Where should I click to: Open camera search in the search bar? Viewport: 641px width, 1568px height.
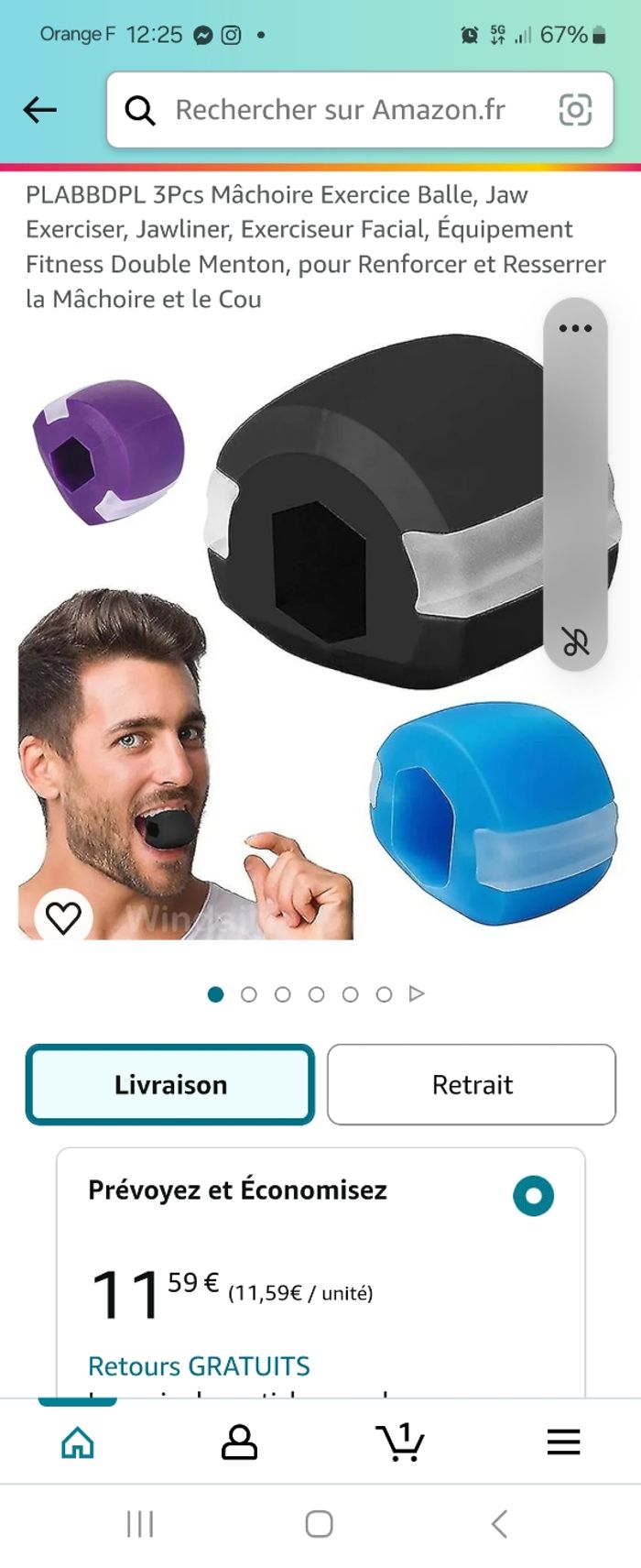(x=575, y=110)
